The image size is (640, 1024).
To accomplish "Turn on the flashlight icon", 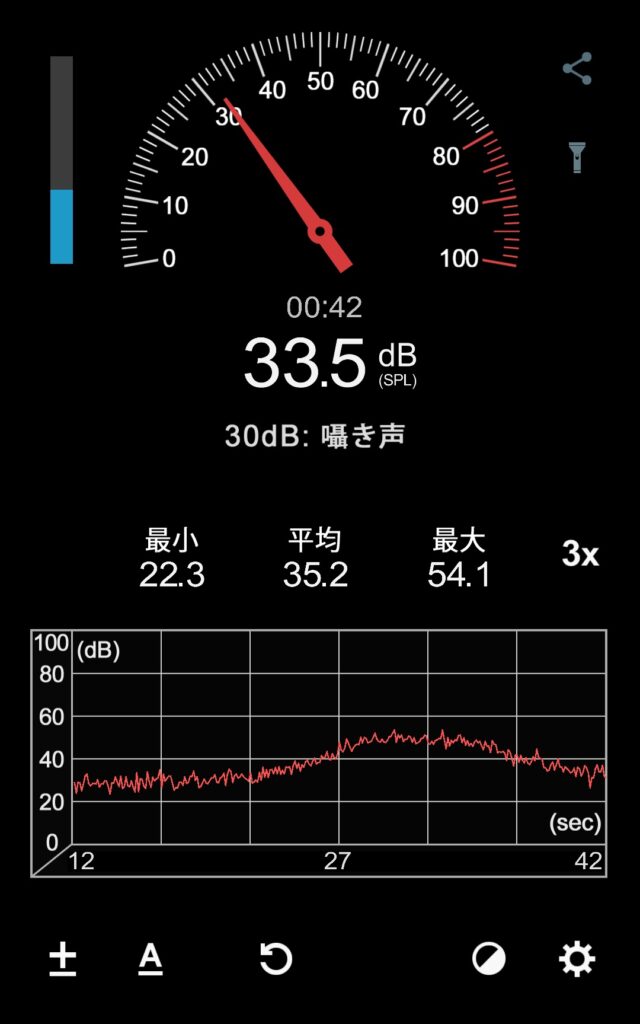I will coord(577,157).
